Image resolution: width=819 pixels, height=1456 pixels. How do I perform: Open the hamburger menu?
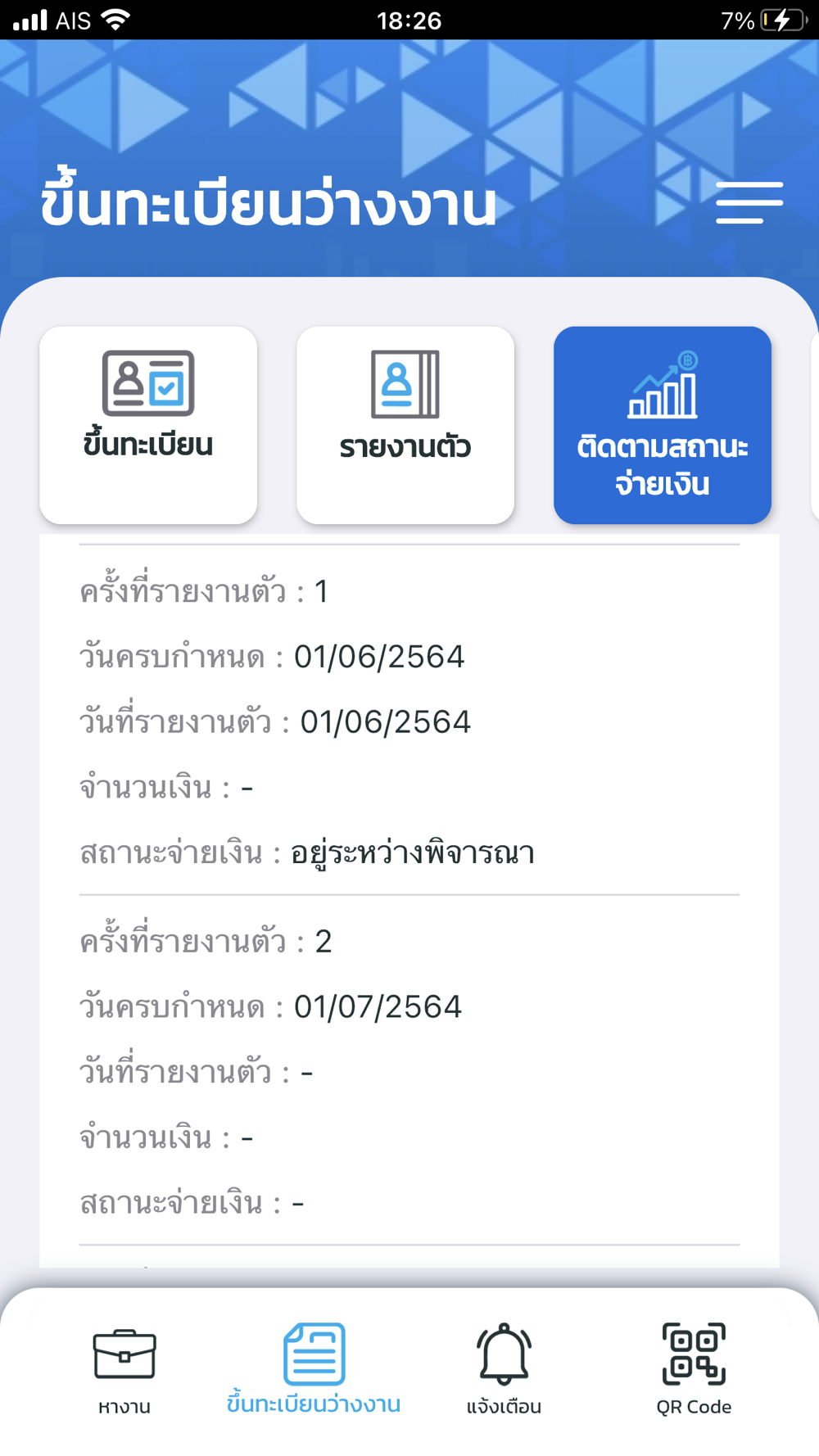pos(749,202)
